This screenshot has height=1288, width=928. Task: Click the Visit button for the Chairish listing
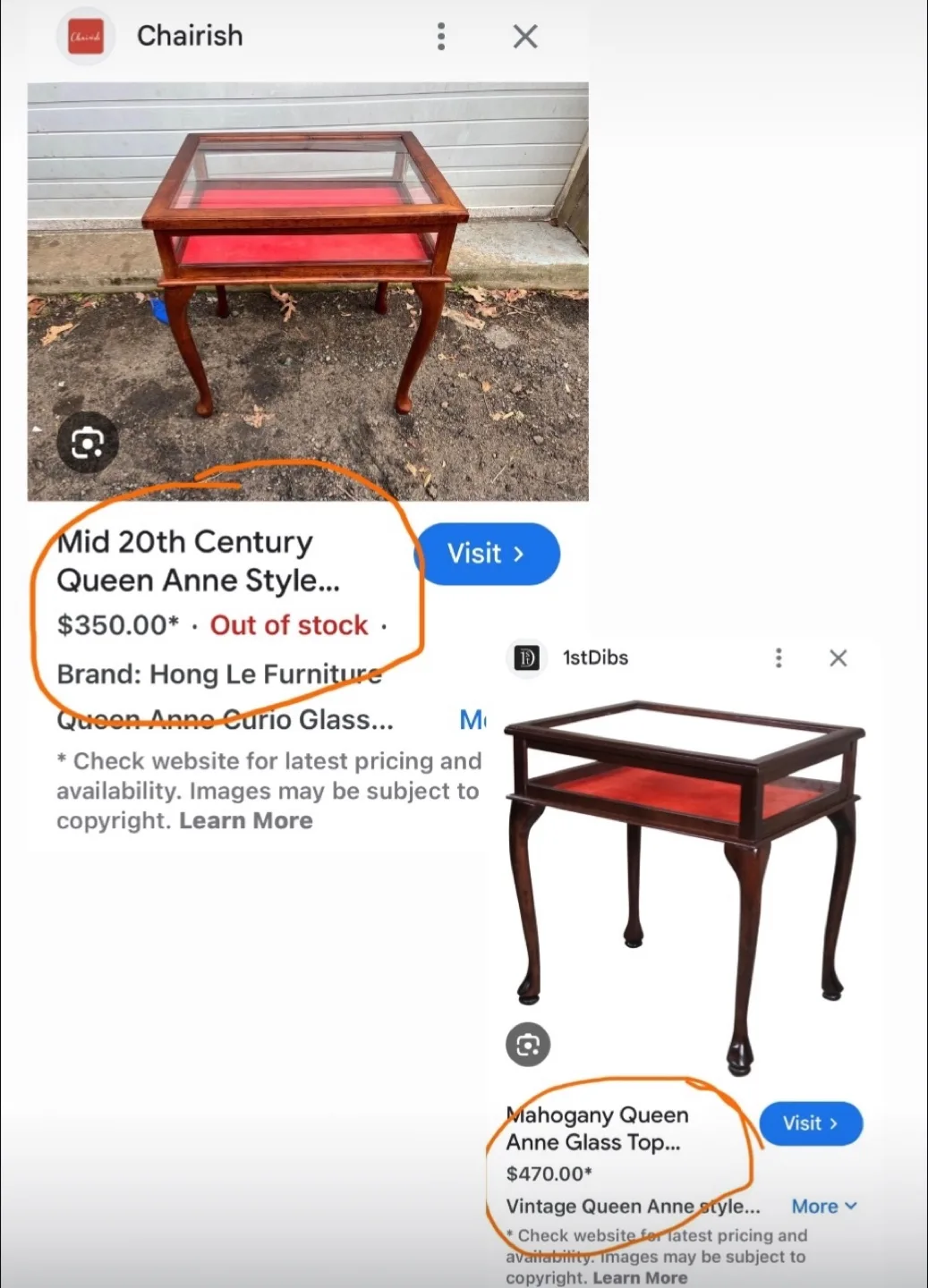(489, 555)
